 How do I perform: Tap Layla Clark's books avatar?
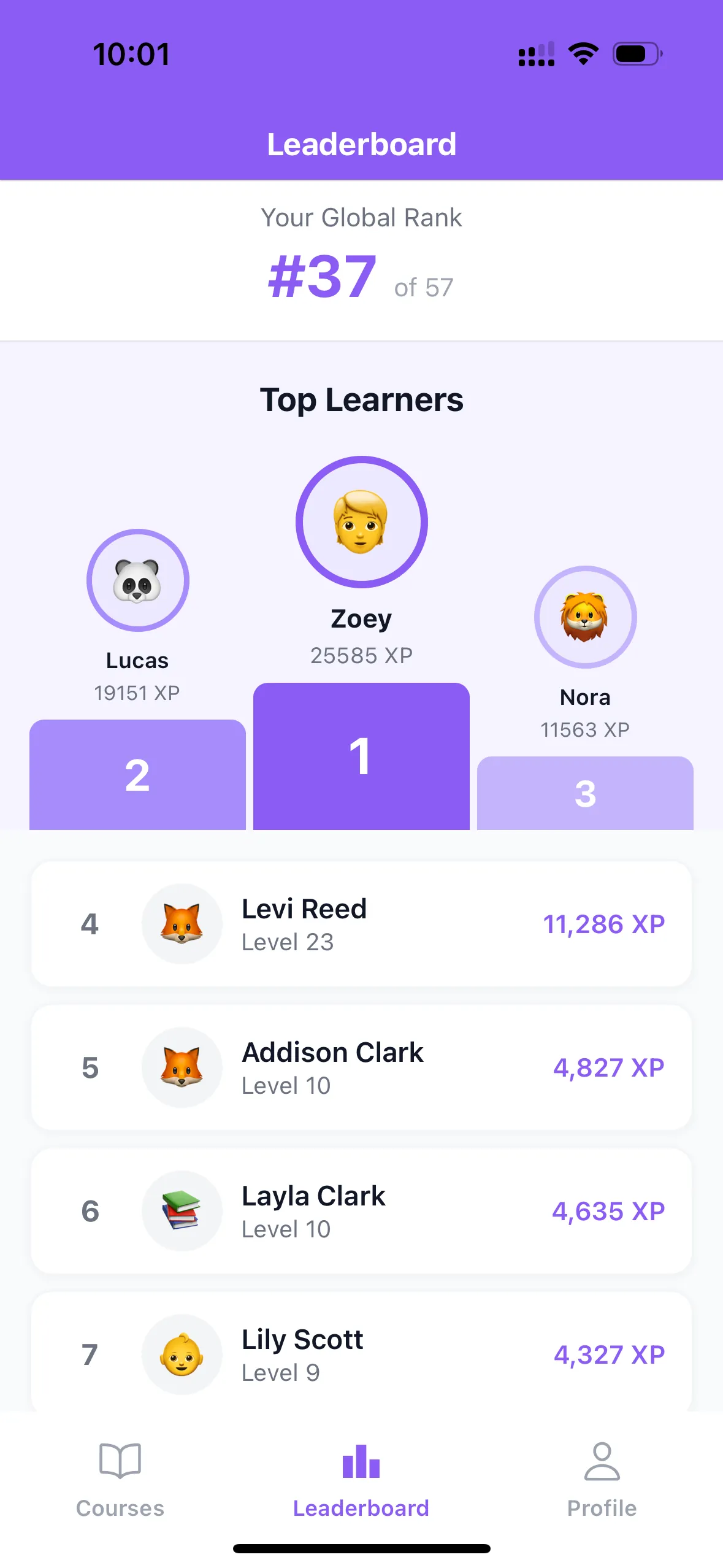click(182, 1210)
